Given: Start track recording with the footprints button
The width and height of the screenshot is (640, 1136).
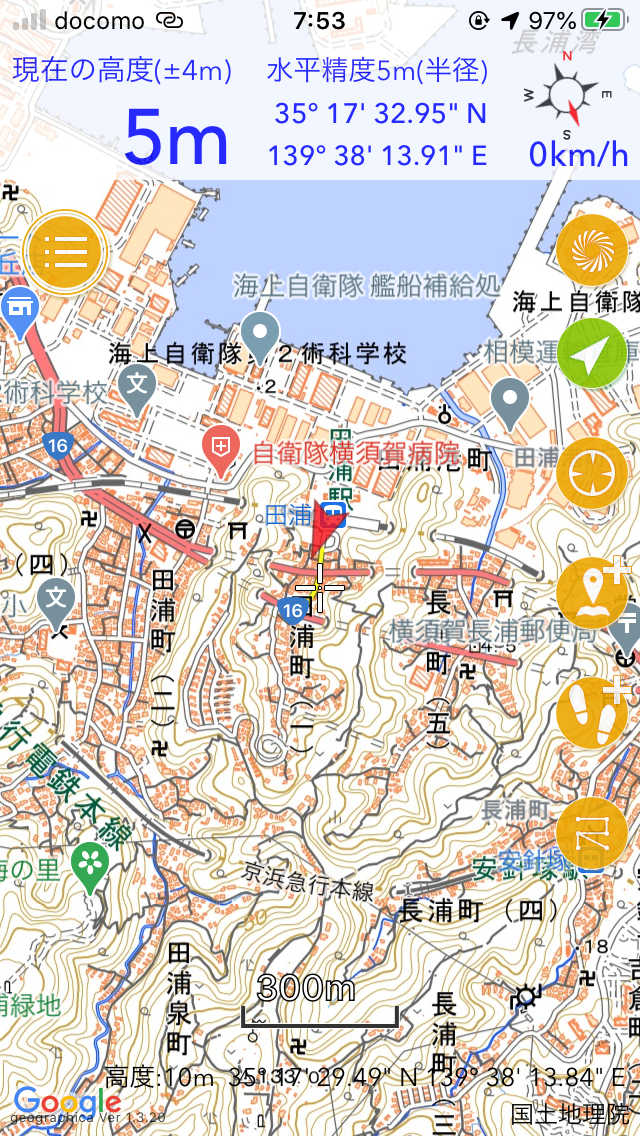Looking at the screenshot, I should coord(592,713).
